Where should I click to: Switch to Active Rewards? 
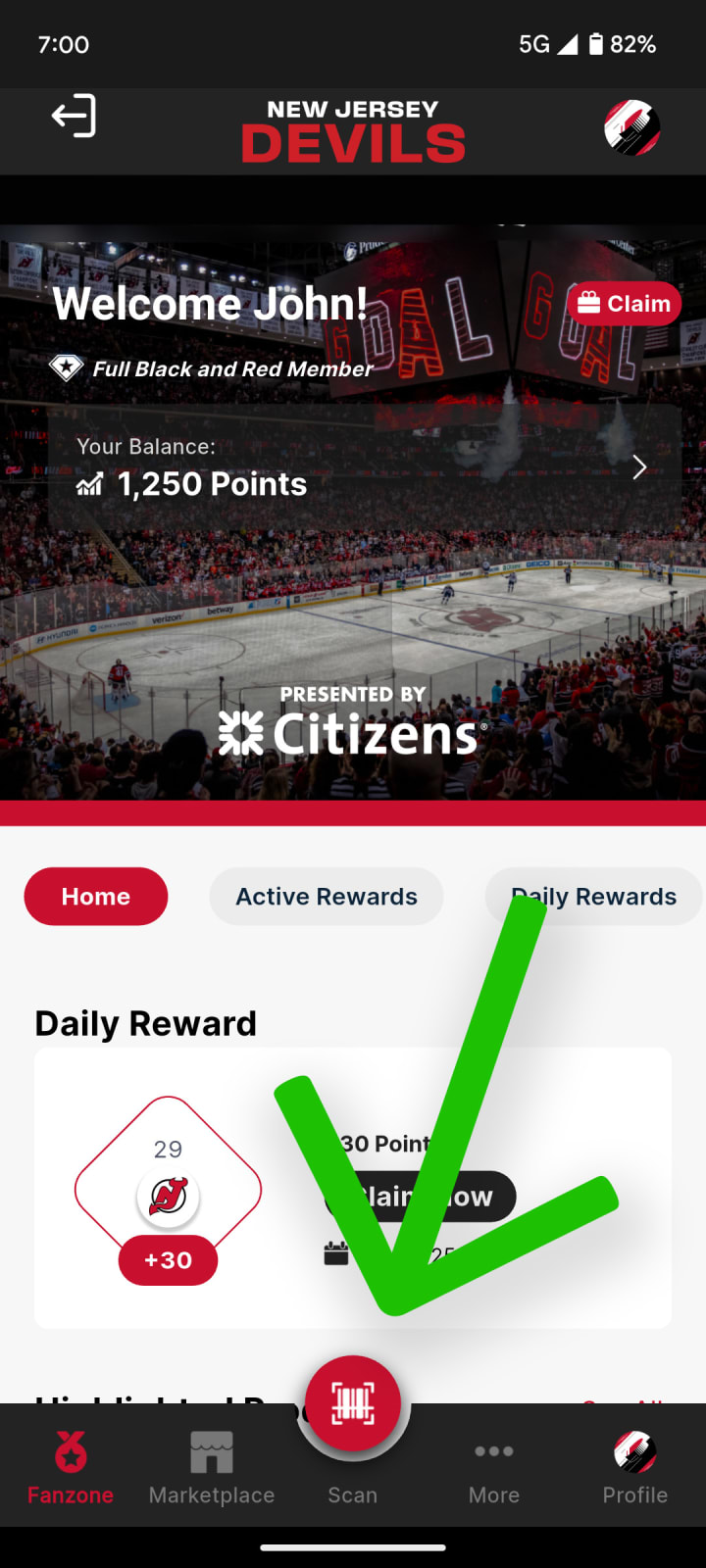(327, 897)
